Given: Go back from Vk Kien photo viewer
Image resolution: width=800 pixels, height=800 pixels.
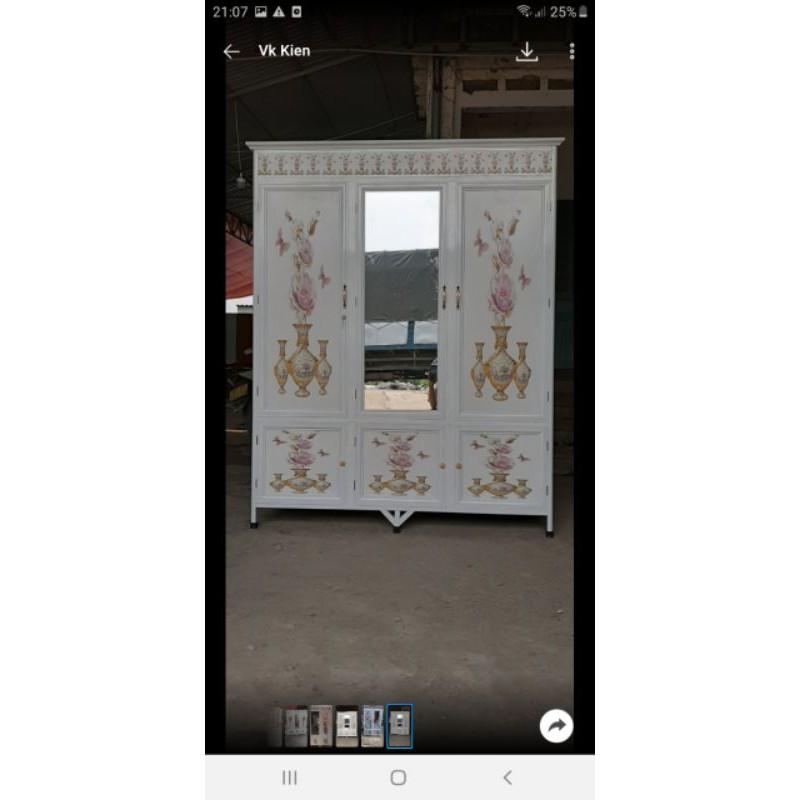Looking at the screenshot, I should tap(231, 51).
